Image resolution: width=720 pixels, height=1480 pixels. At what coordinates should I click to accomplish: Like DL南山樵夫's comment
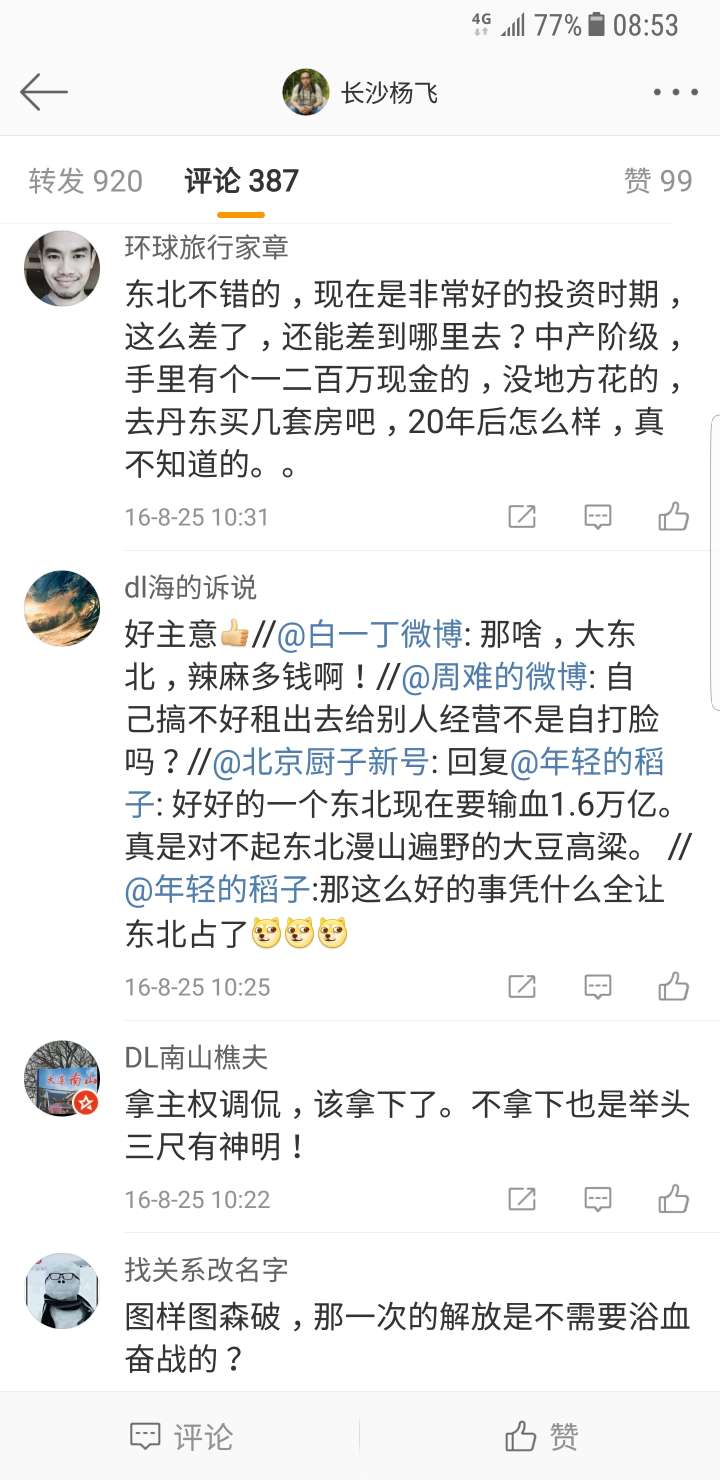click(x=674, y=1198)
